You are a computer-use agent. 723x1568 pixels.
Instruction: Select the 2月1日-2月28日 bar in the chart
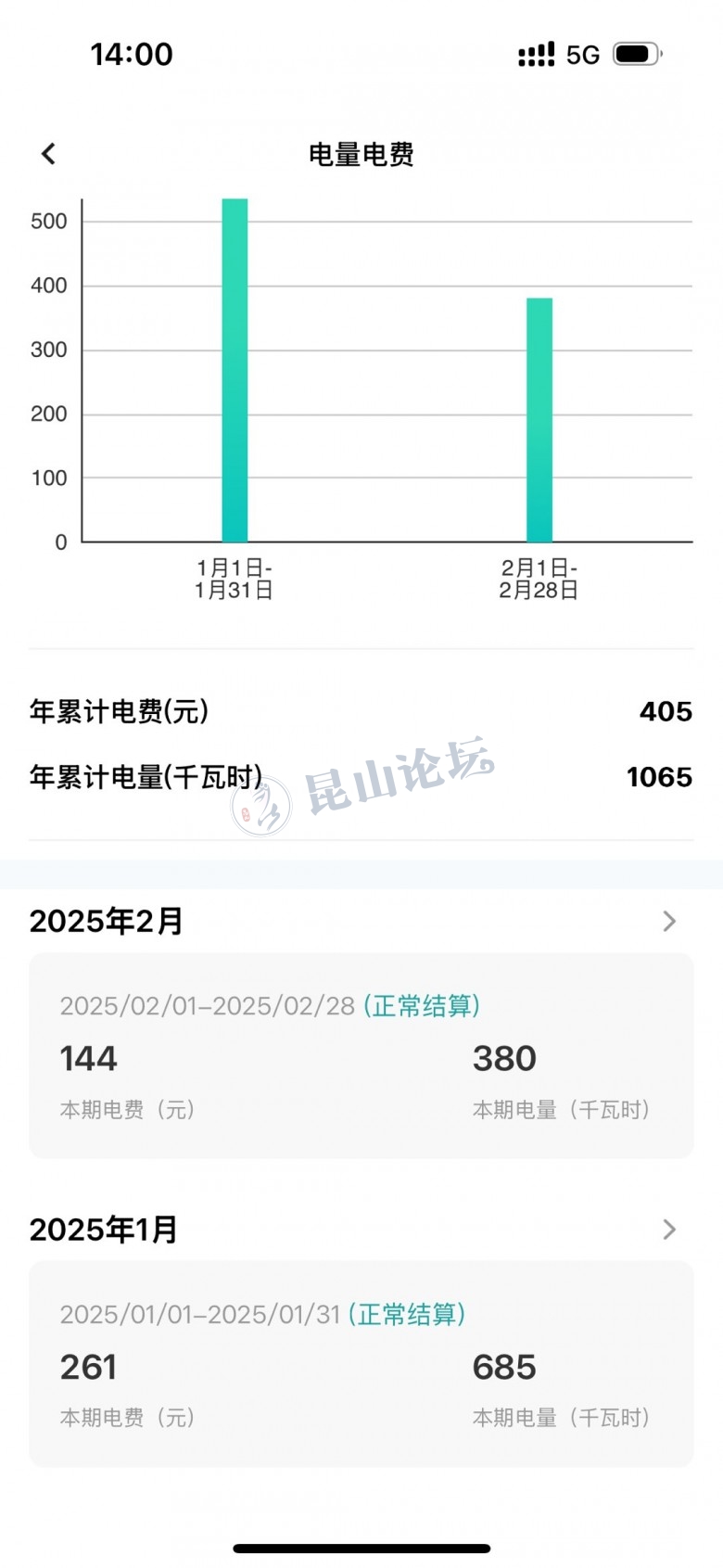pyautogui.click(x=539, y=420)
